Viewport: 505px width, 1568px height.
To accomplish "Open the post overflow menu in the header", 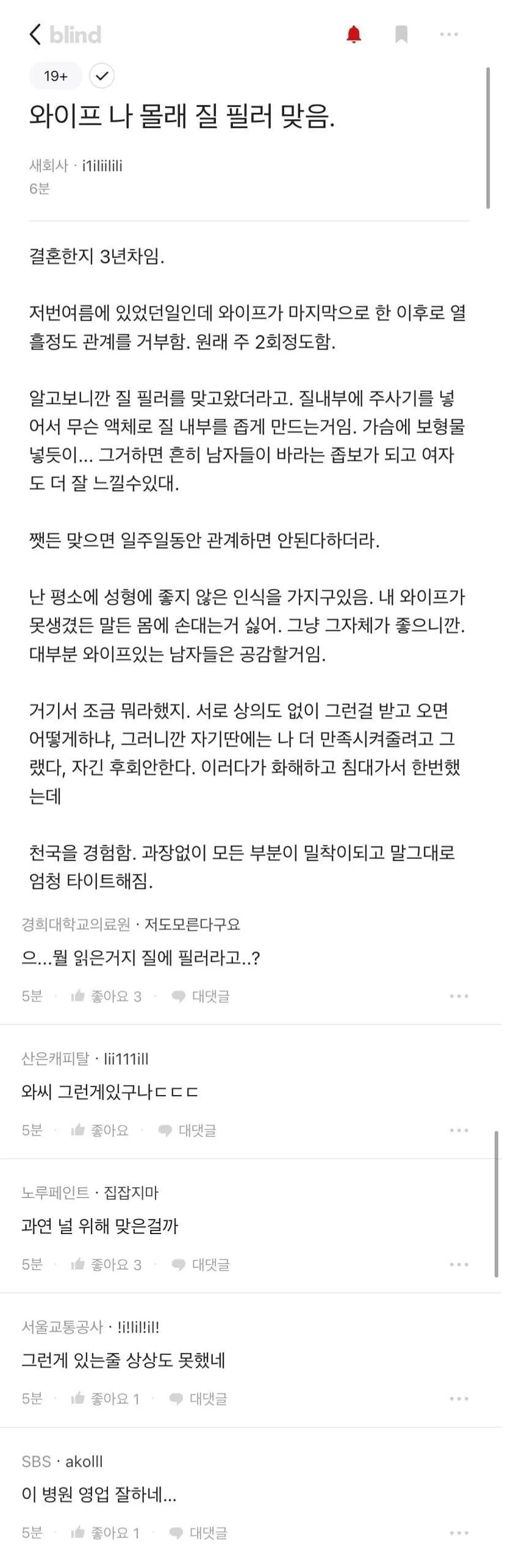I will 449,35.
